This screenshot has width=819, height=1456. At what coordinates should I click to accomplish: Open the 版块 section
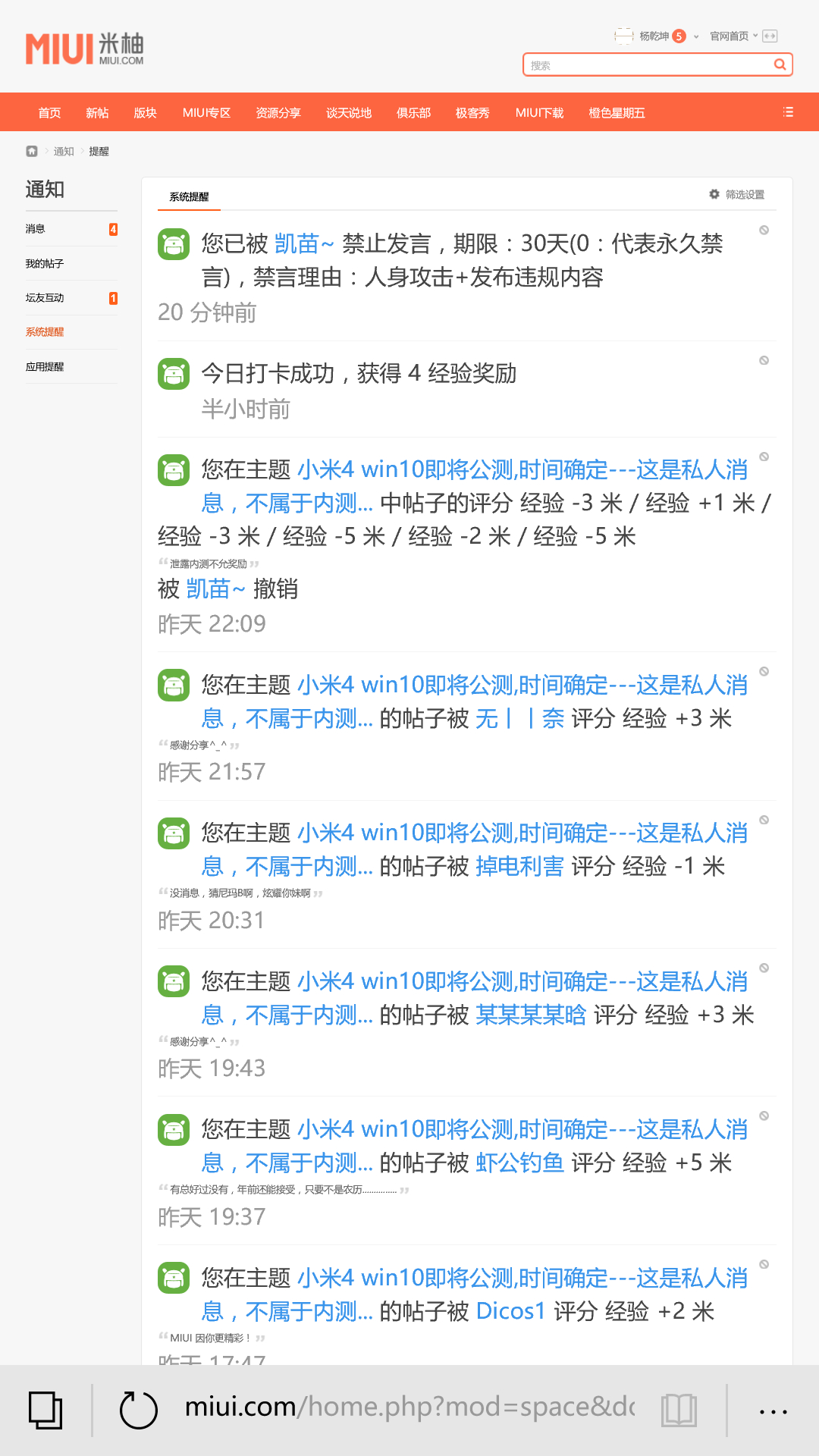[x=145, y=113]
